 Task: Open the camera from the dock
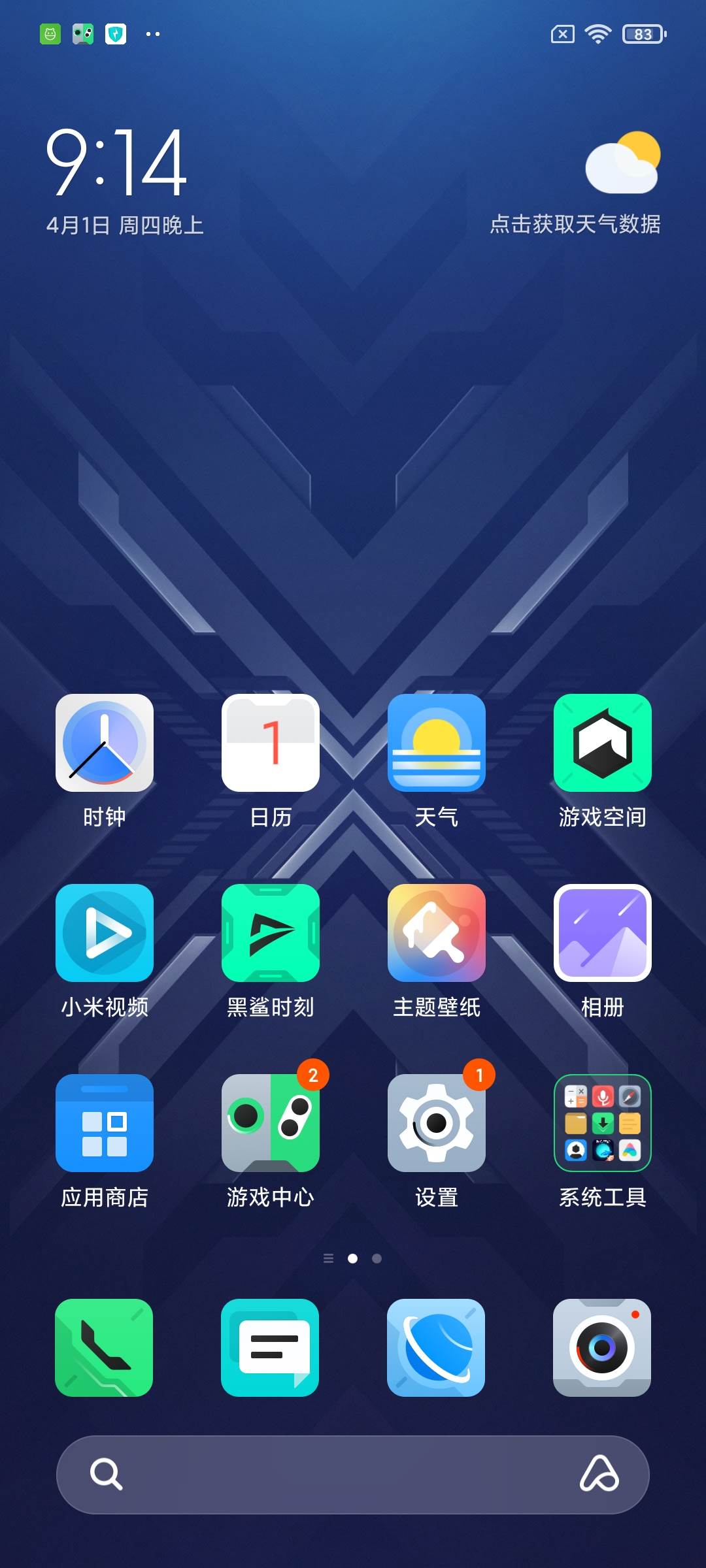tap(602, 1348)
